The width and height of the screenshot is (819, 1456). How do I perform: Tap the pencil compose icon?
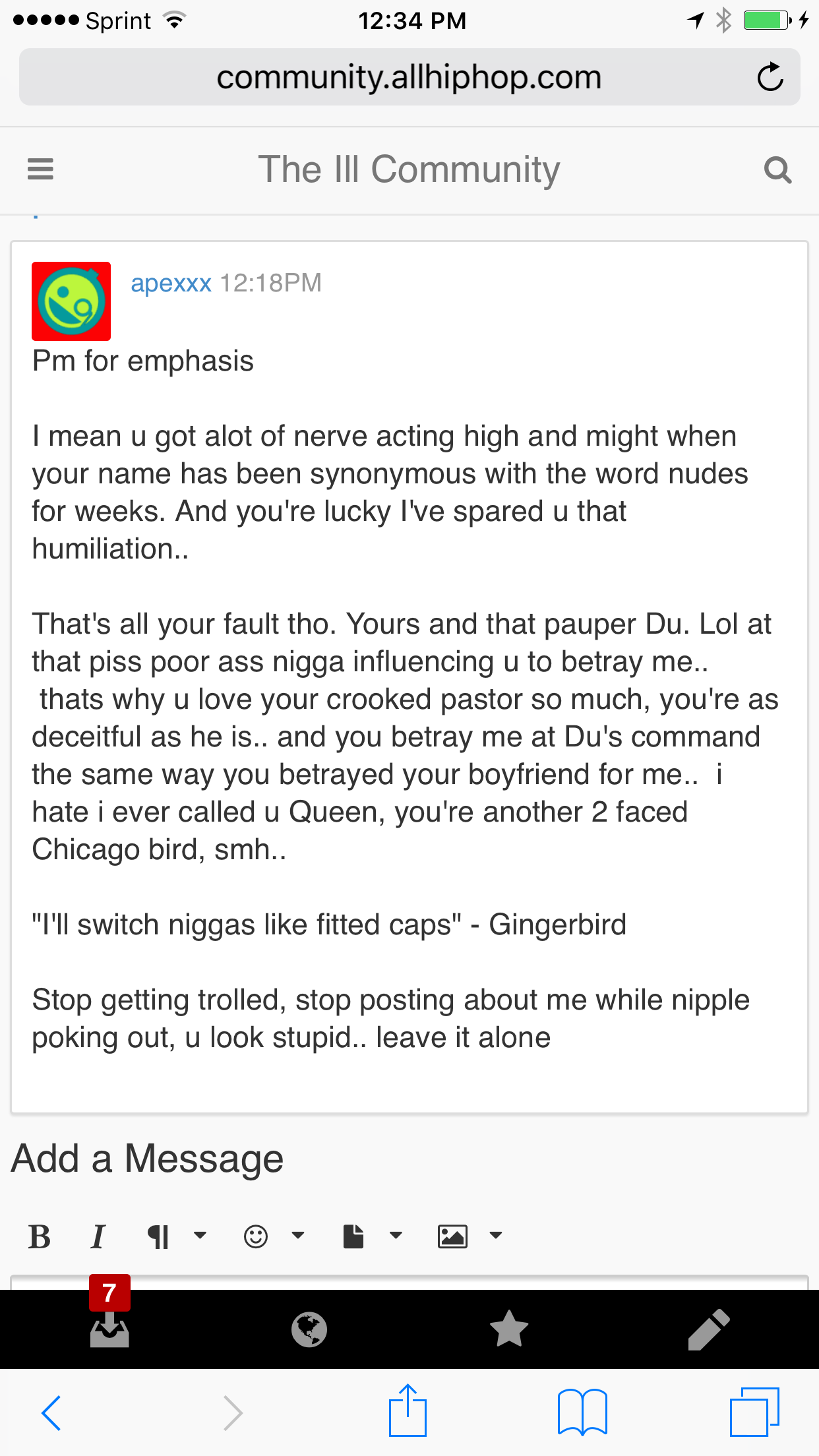708,1329
